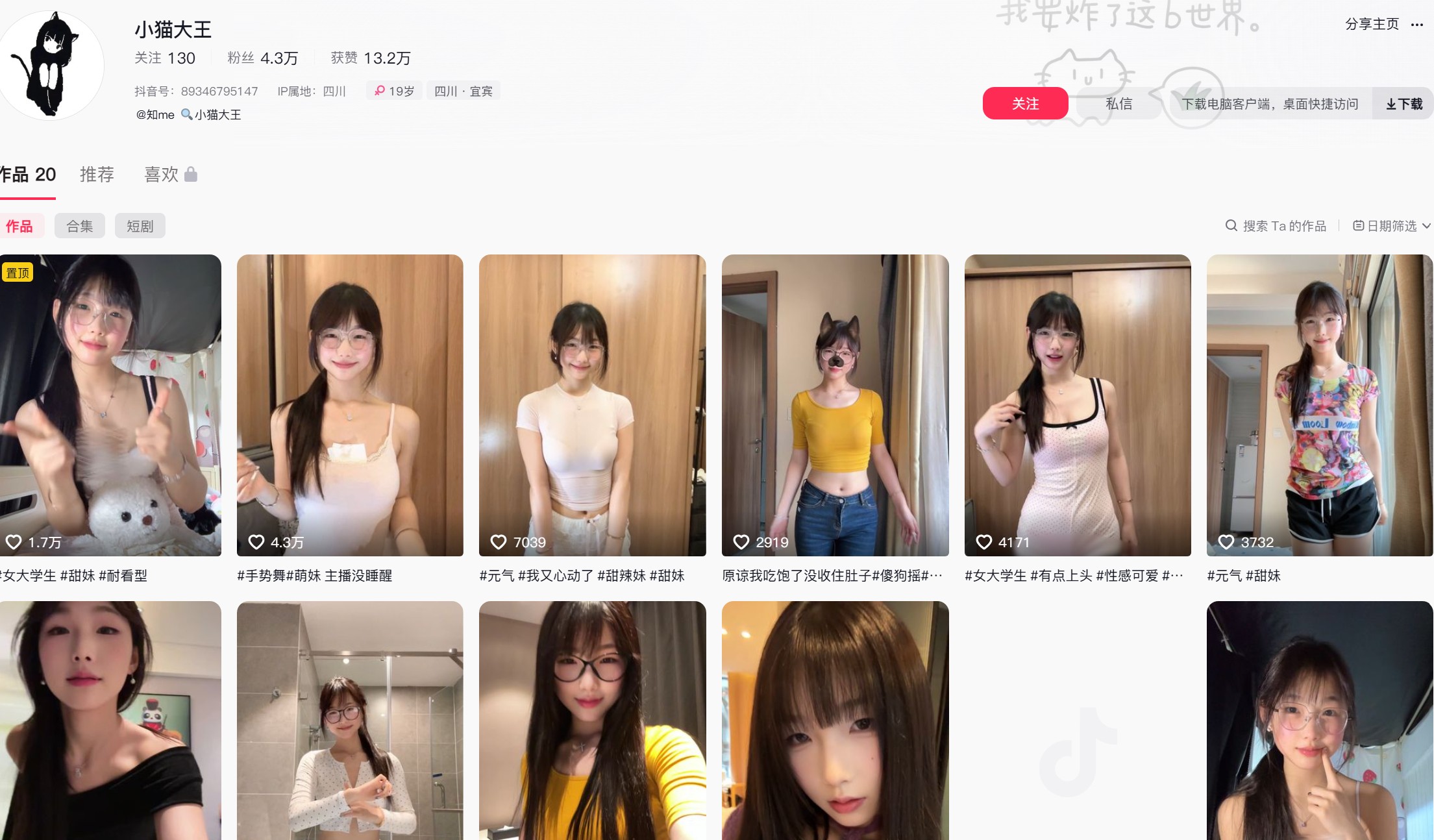Tap the 小猫大王 search link in bio
The height and width of the screenshot is (840, 1434).
(211, 115)
